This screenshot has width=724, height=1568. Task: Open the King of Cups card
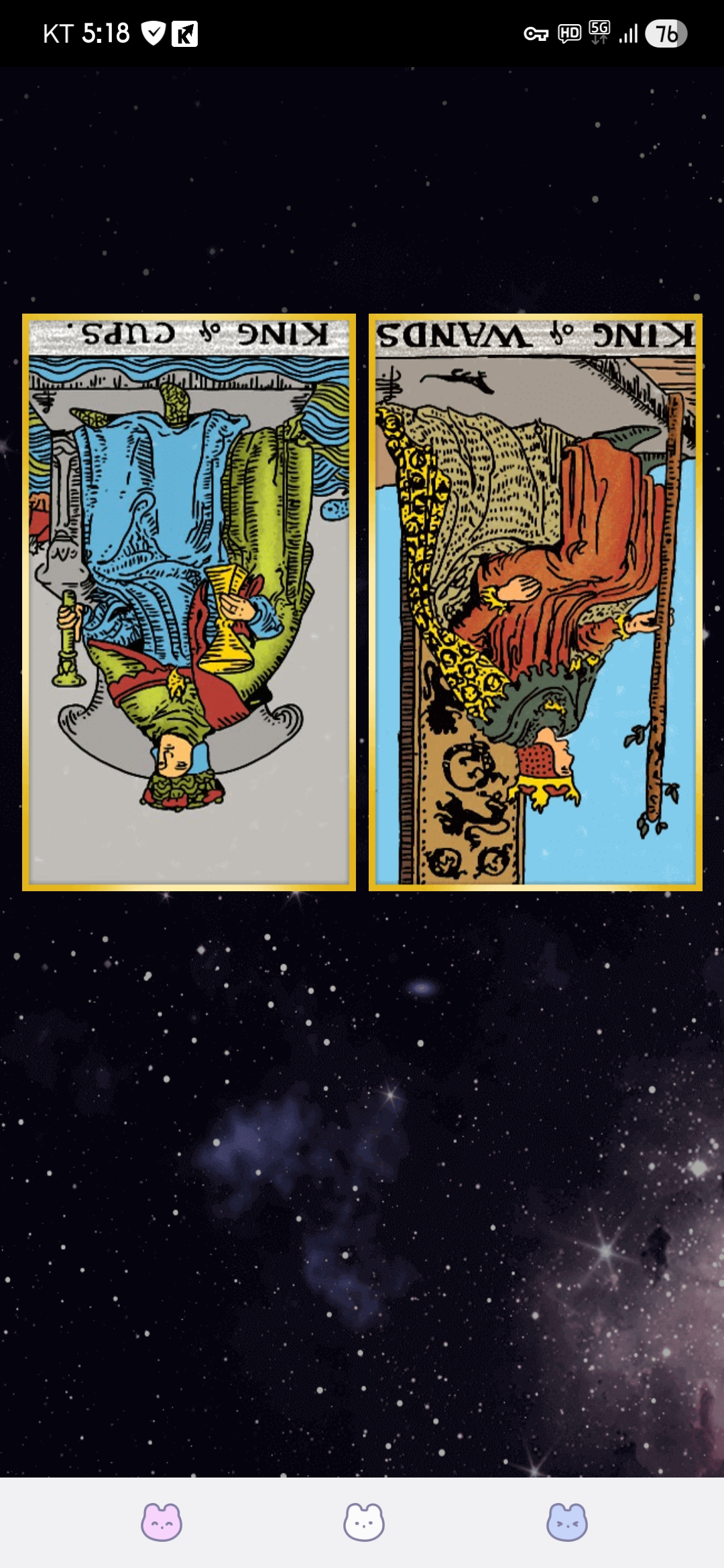pyautogui.click(x=189, y=602)
